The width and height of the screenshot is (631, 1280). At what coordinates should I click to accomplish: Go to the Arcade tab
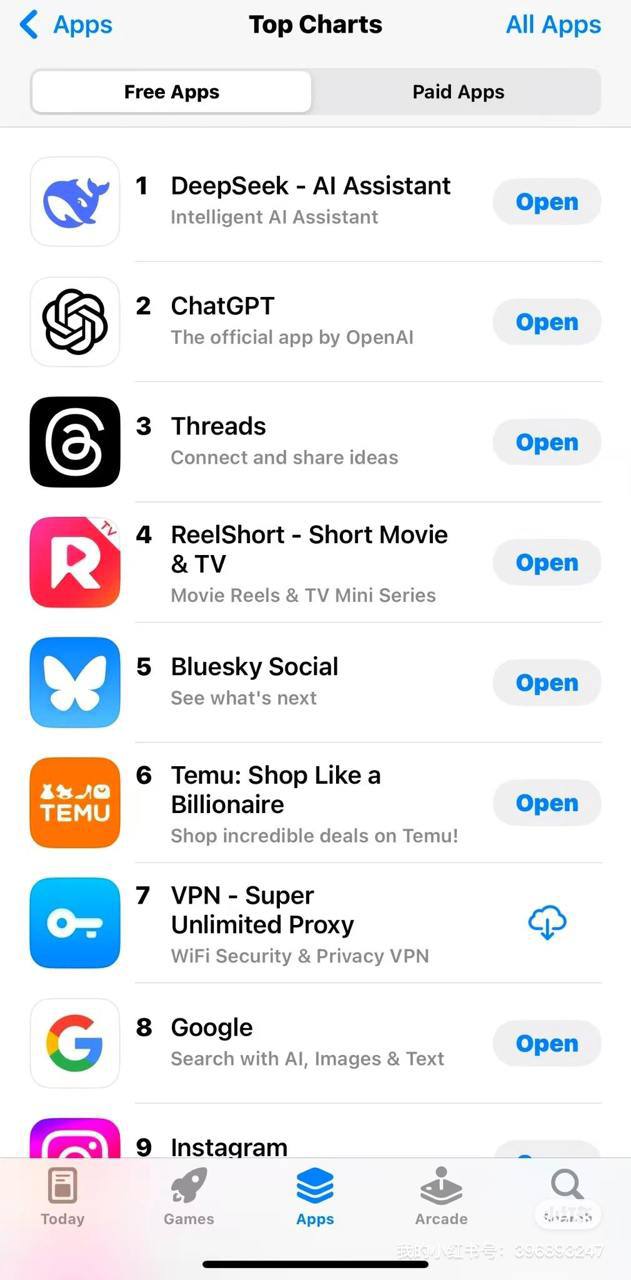[441, 1197]
